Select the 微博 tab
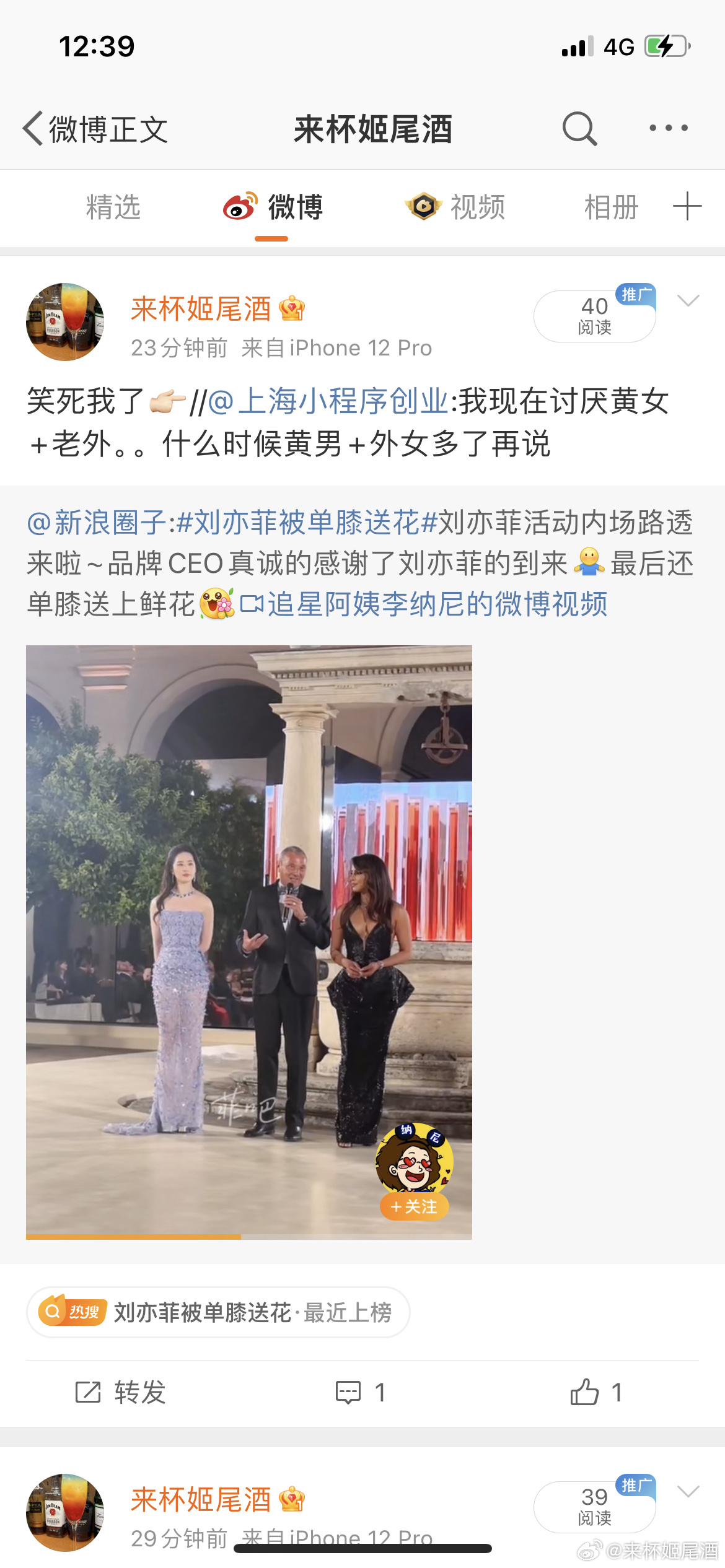The image size is (725, 1568). click(x=273, y=207)
